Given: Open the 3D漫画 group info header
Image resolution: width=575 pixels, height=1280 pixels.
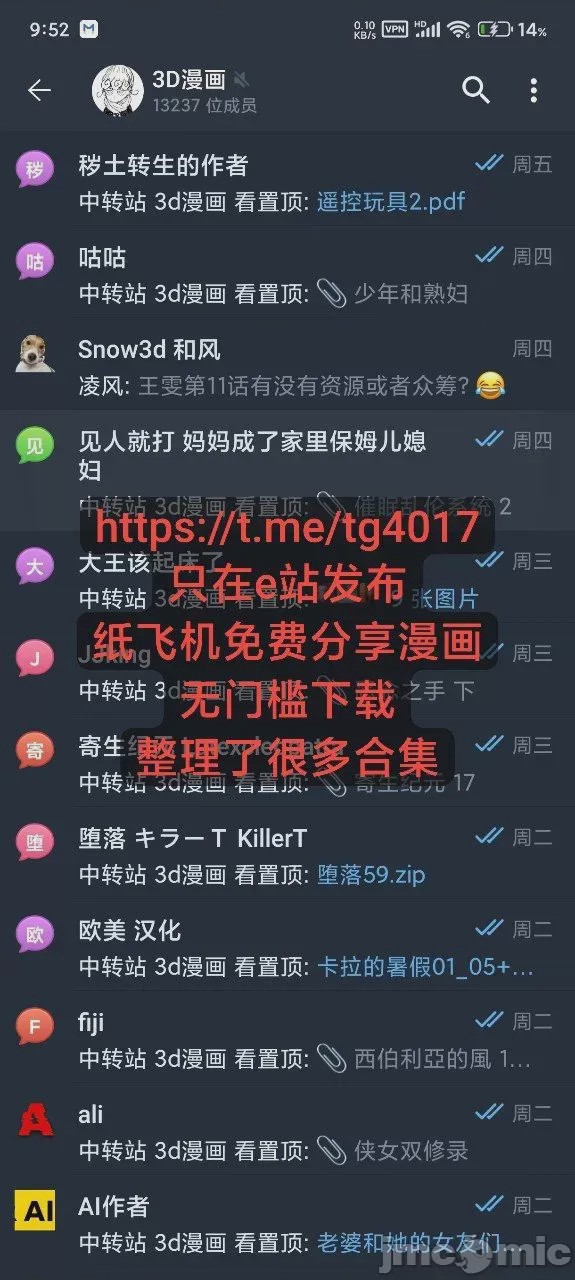Looking at the screenshot, I should pyautogui.click(x=175, y=90).
